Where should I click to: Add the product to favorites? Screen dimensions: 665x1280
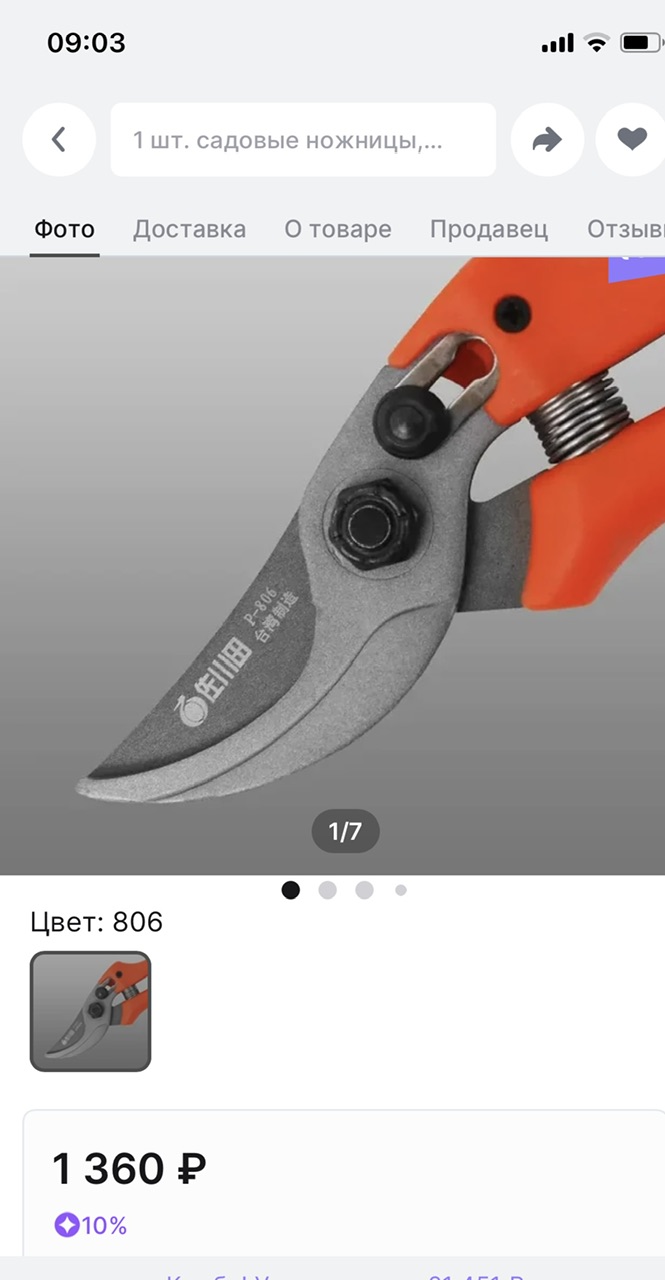click(631, 139)
